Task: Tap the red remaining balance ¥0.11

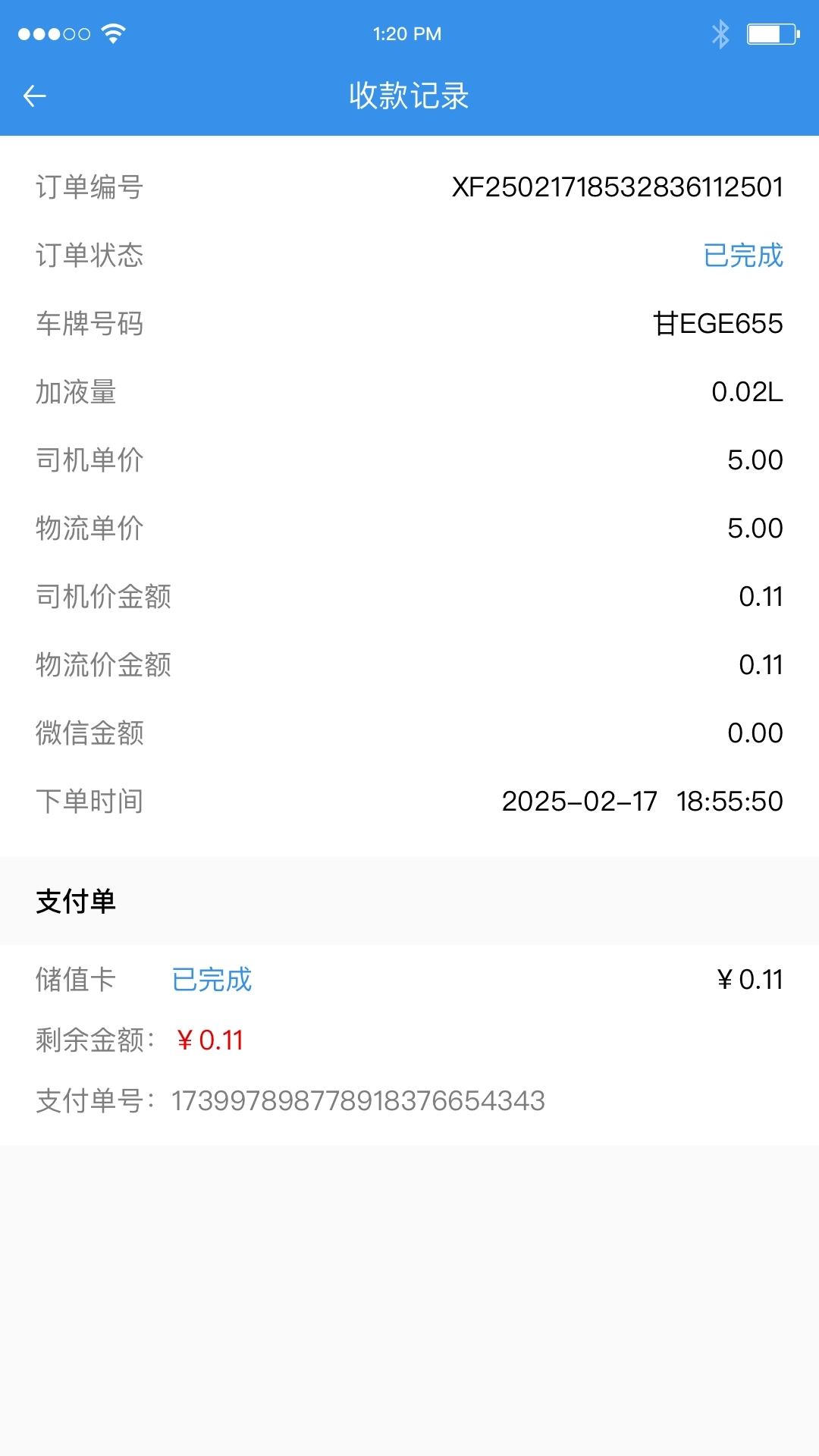Action: (210, 1040)
